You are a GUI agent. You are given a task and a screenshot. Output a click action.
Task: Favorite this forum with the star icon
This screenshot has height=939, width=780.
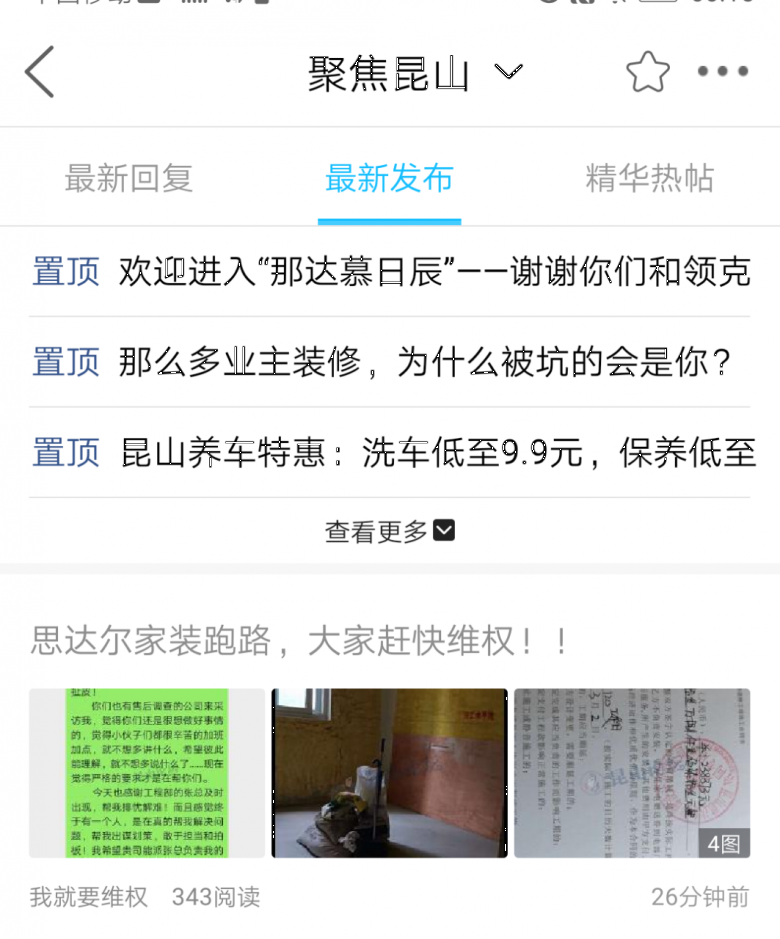[x=647, y=72]
